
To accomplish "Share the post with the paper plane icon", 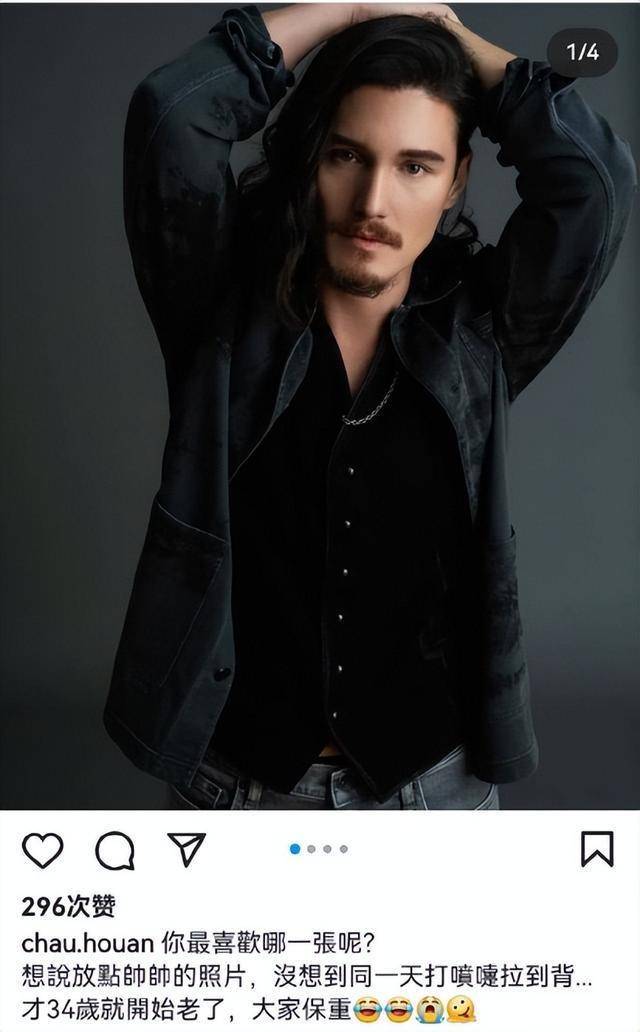I will click(x=186, y=849).
